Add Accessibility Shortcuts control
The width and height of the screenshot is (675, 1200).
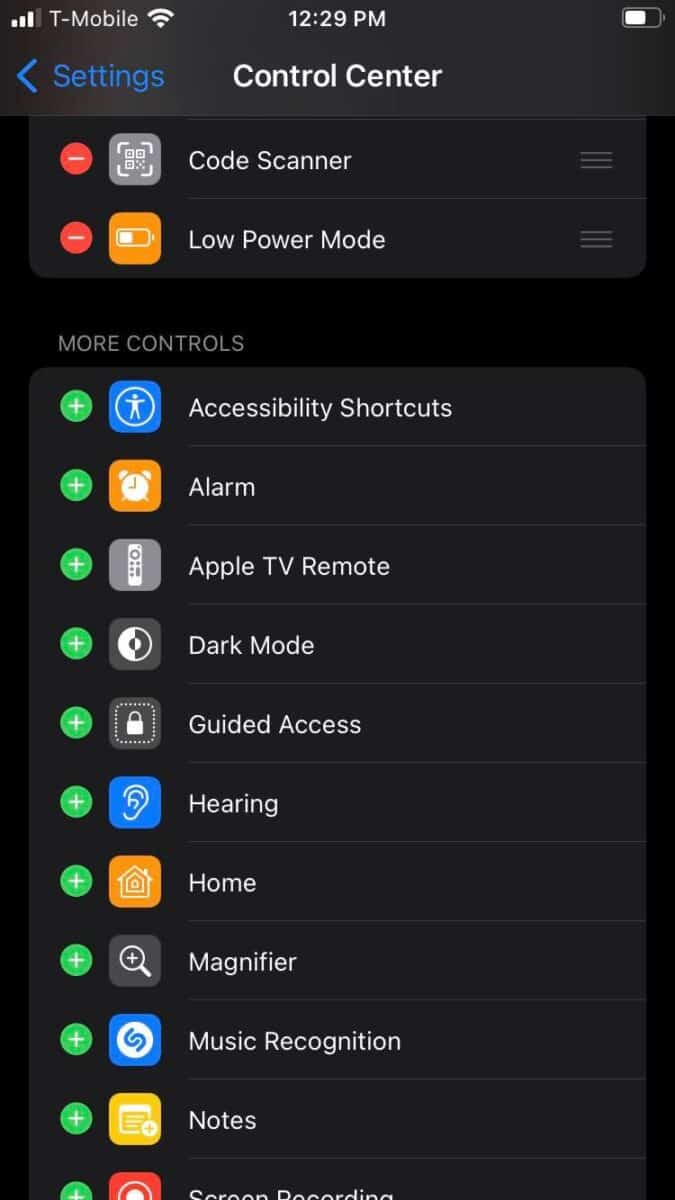76,407
